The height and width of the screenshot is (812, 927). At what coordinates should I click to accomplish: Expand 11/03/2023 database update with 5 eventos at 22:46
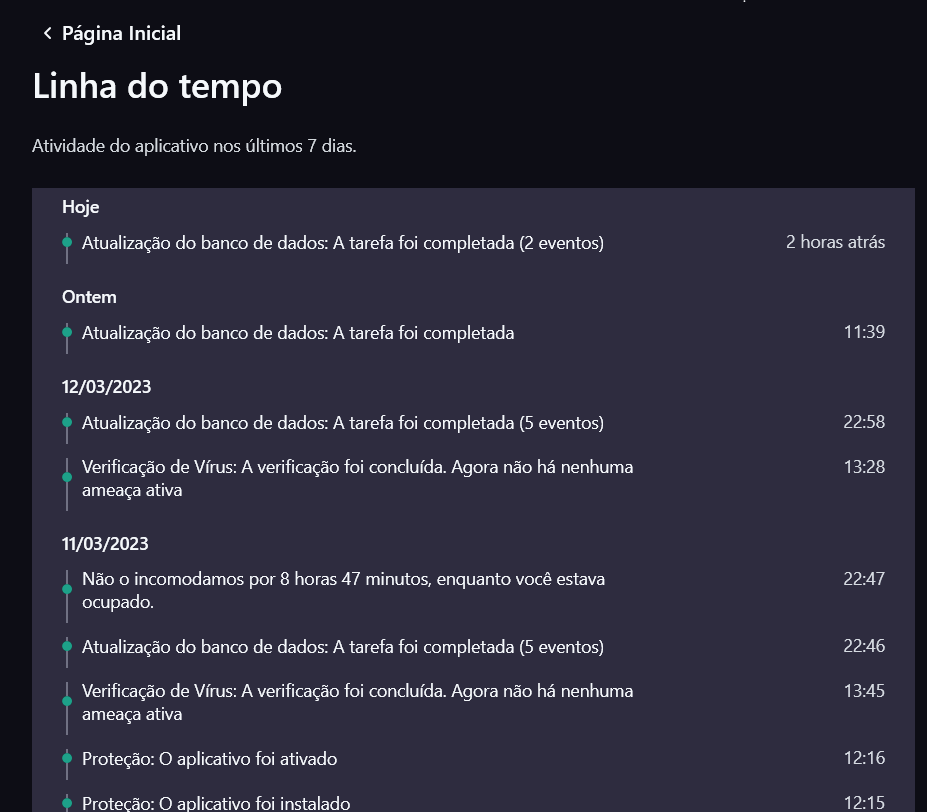(x=342, y=647)
